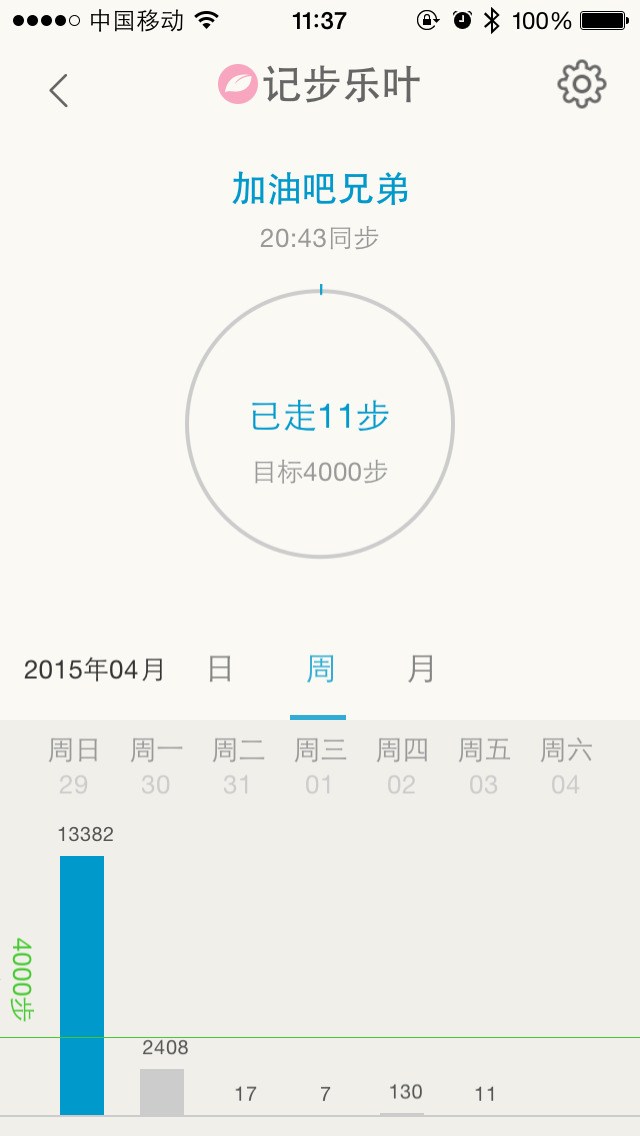Select the 周日 bar with 13382 steps
The image size is (640, 1136).
82,984
